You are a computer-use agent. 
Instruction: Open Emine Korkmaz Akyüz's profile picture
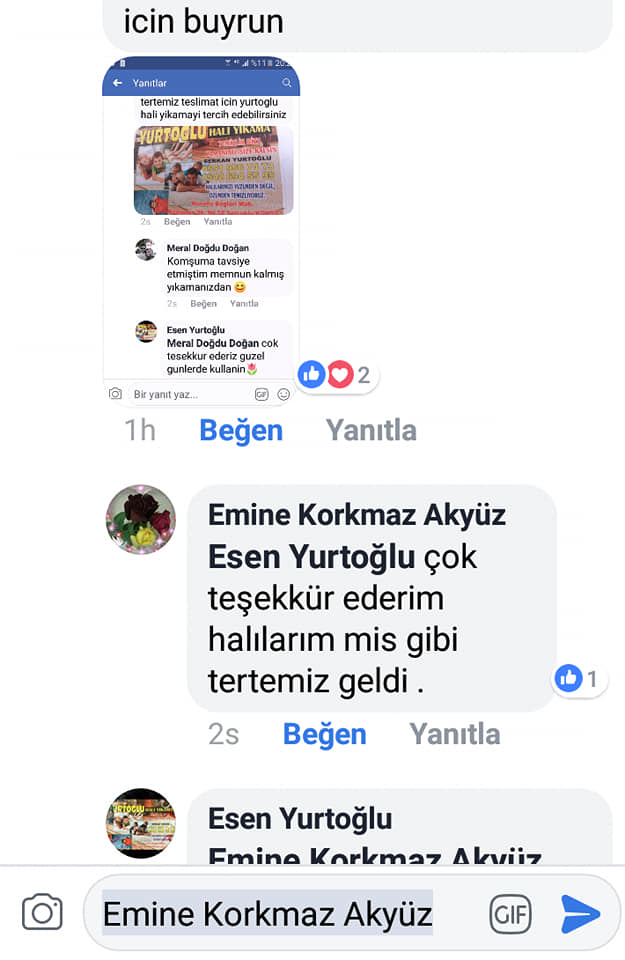(141, 519)
